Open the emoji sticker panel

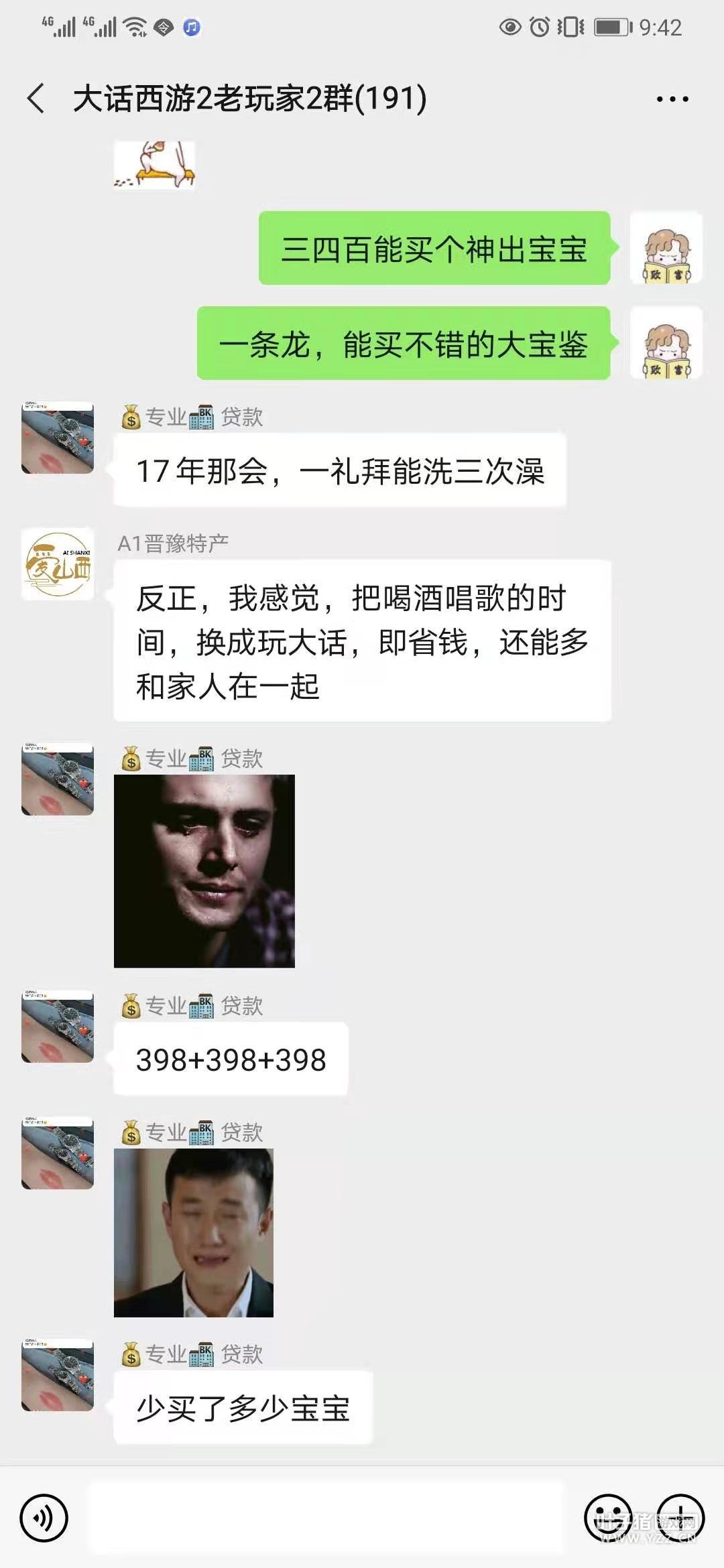[x=608, y=1518]
